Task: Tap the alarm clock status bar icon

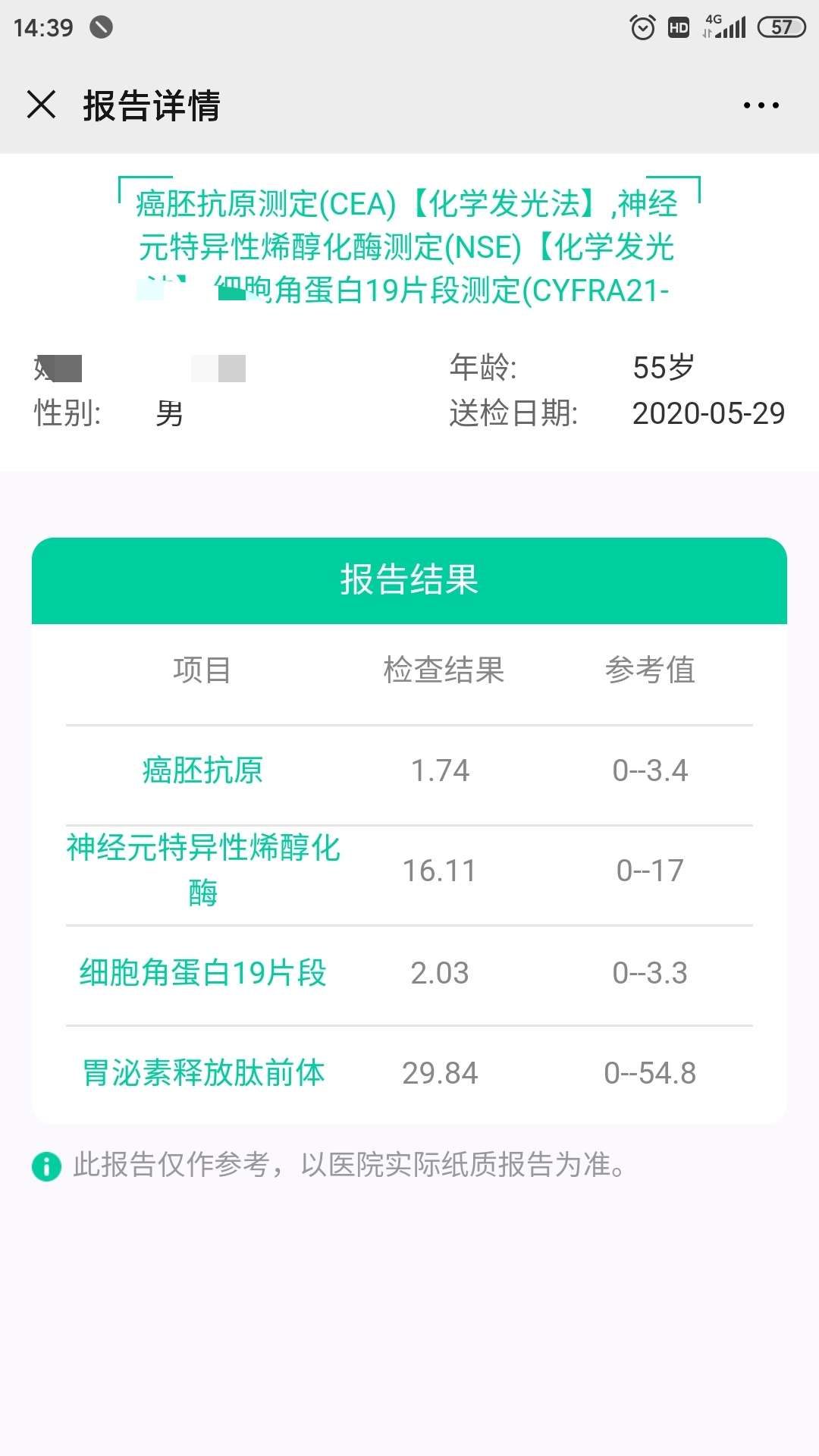Action: (642, 27)
